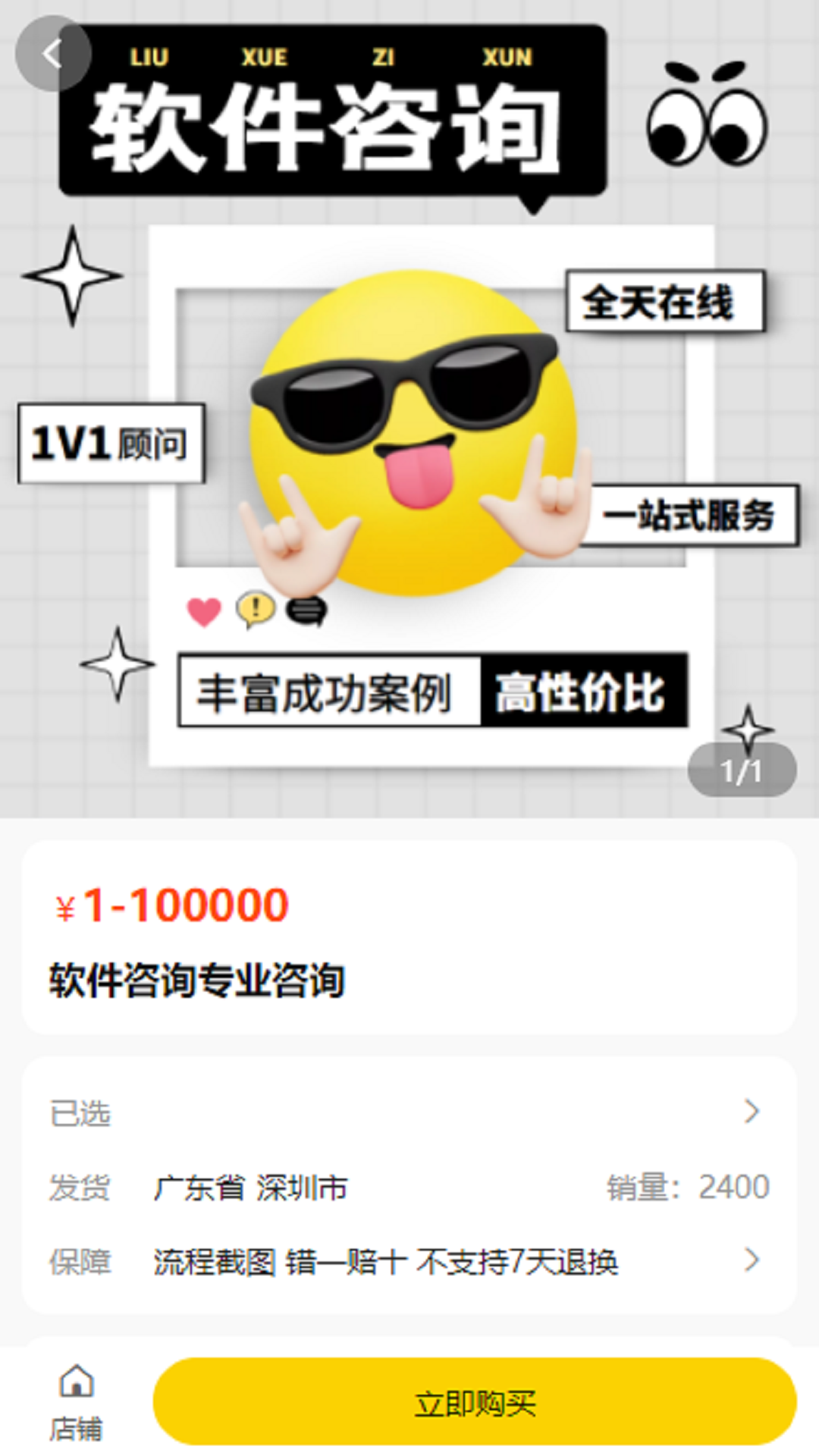
Task: View 保障 guarantee details
Action: coord(409,1262)
